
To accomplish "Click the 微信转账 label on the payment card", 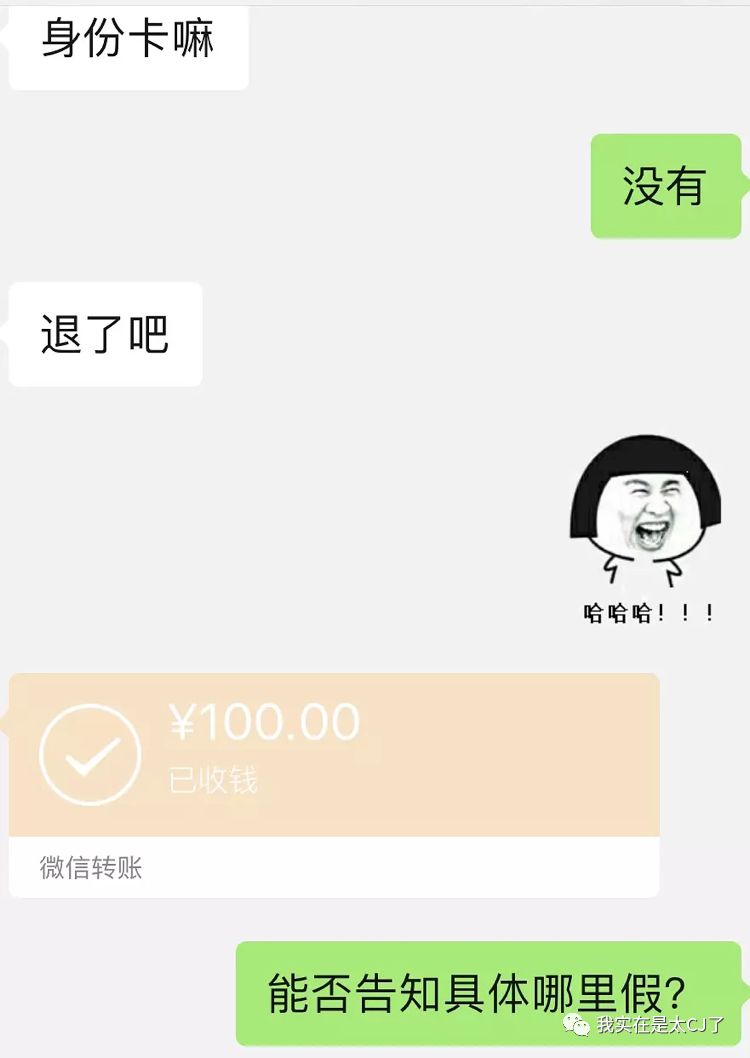I will click(88, 869).
